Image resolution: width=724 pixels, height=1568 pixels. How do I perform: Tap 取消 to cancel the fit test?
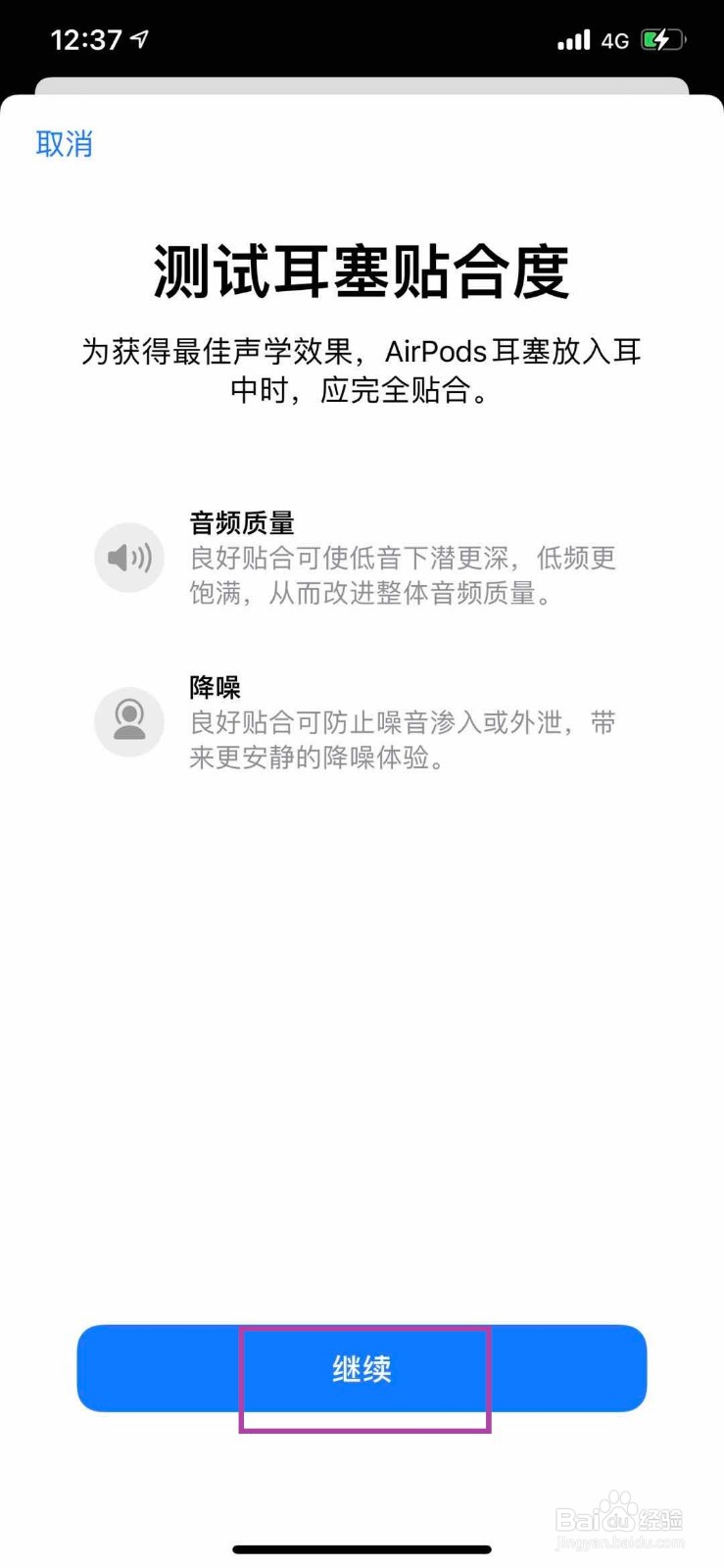tap(65, 144)
